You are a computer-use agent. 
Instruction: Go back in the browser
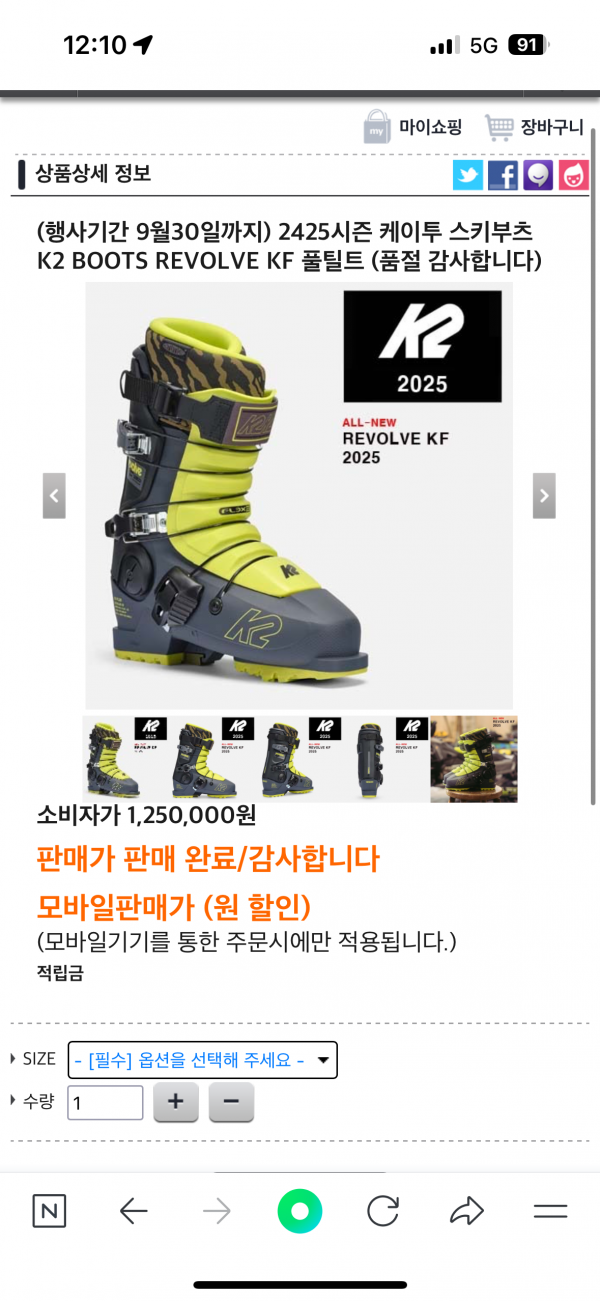coord(133,1212)
